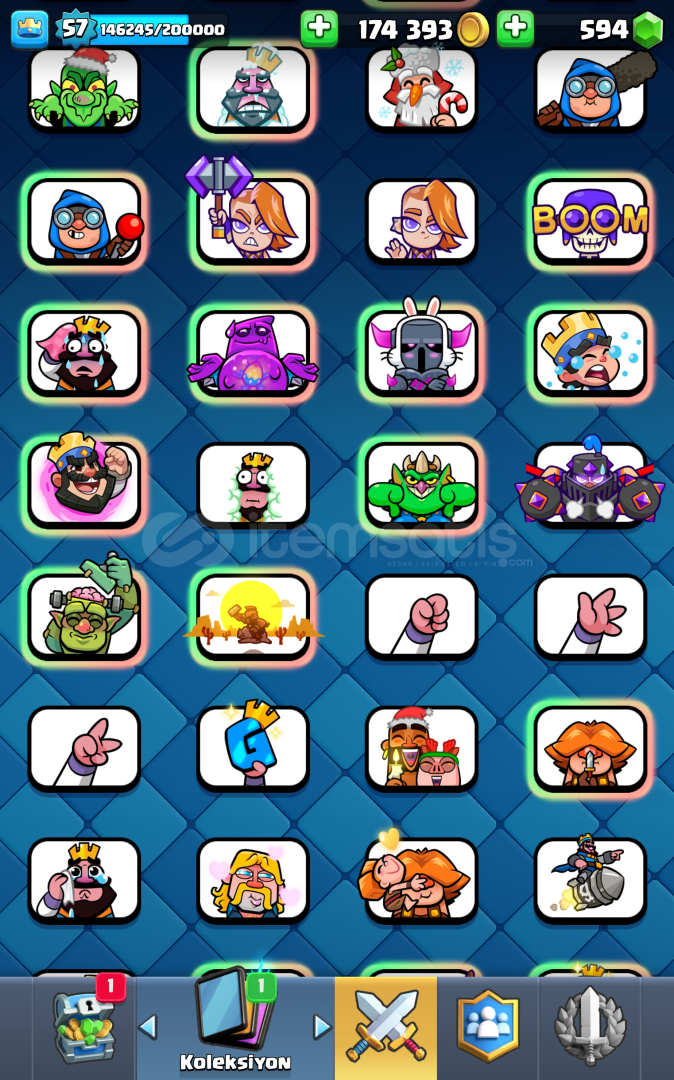Select the BOOM skull emote
This screenshot has width=674, height=1080.
[x=590, y=221]
